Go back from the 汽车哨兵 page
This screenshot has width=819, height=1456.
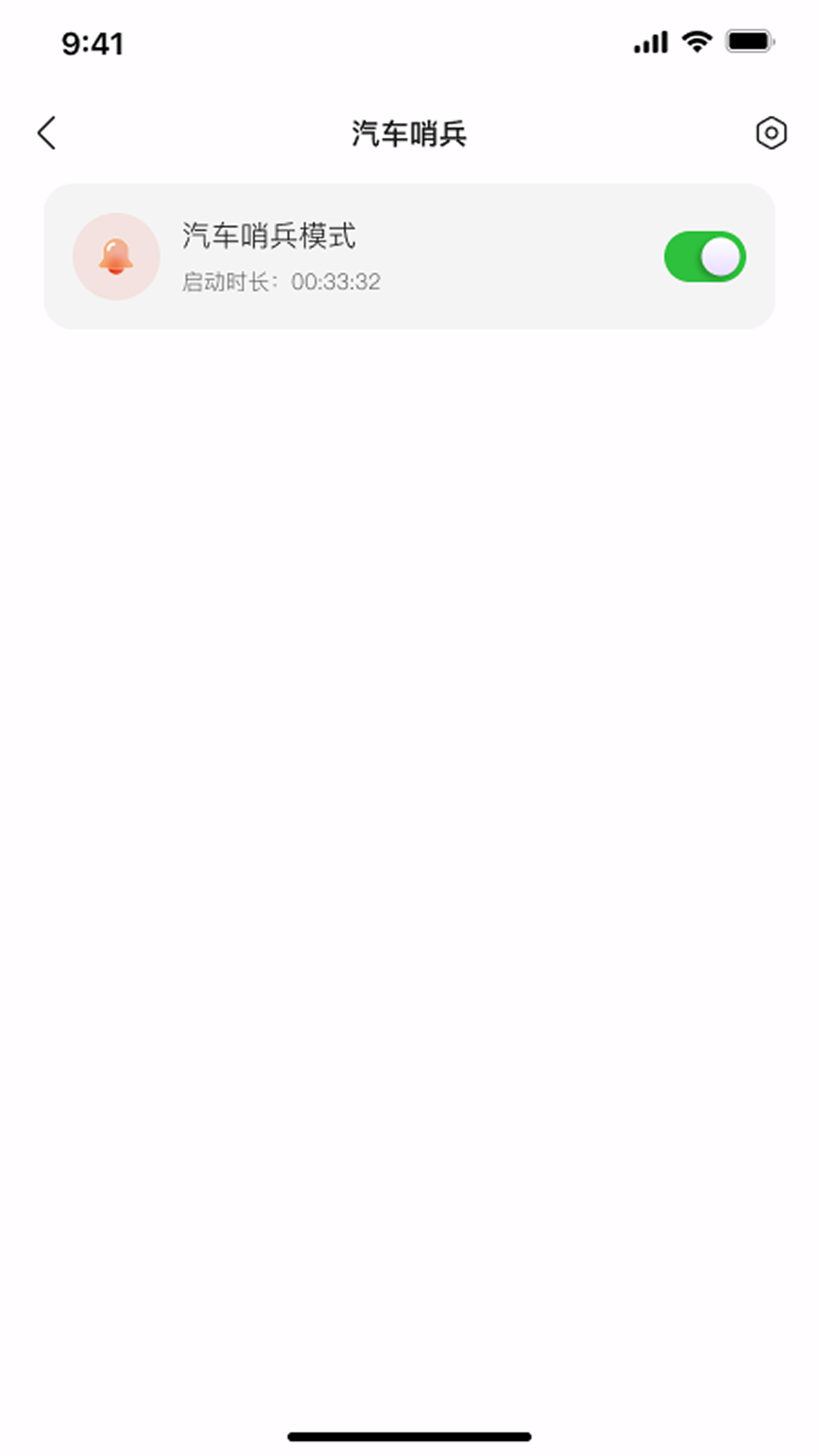point(47,133)
